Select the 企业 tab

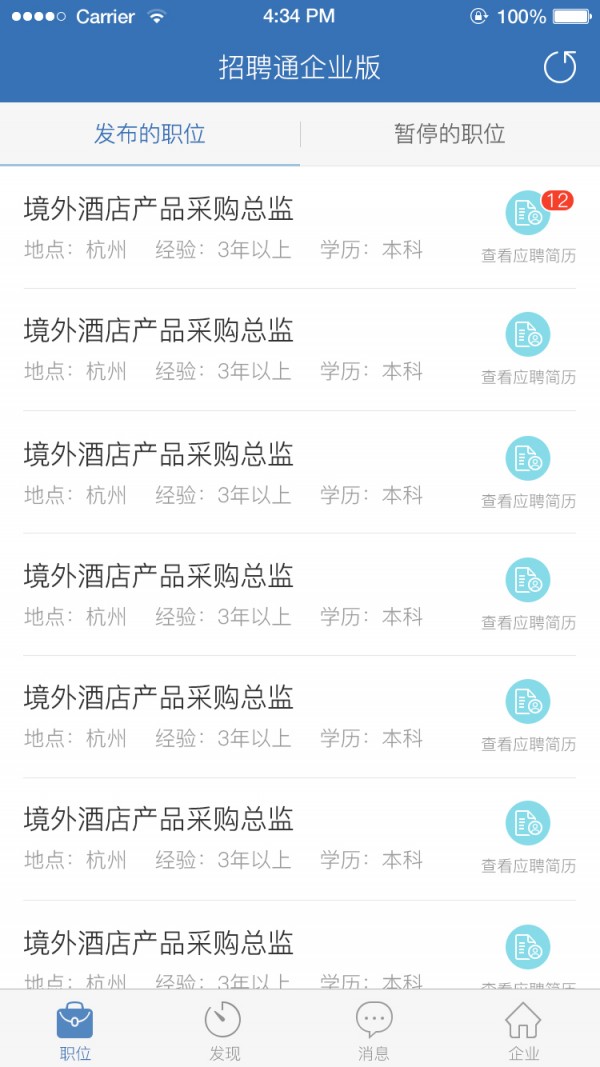click(x=523, y=1030)
